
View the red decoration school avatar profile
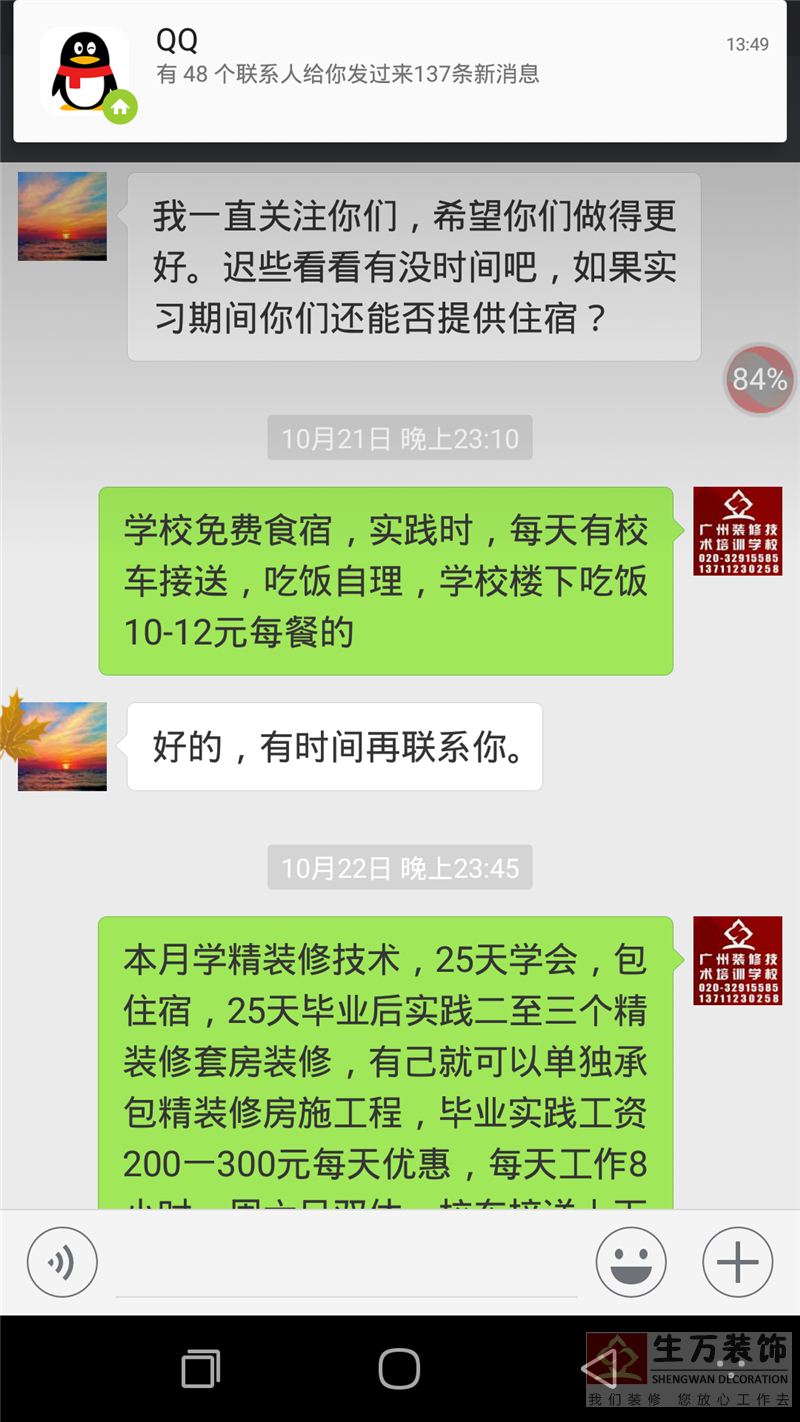click(737, 531)
